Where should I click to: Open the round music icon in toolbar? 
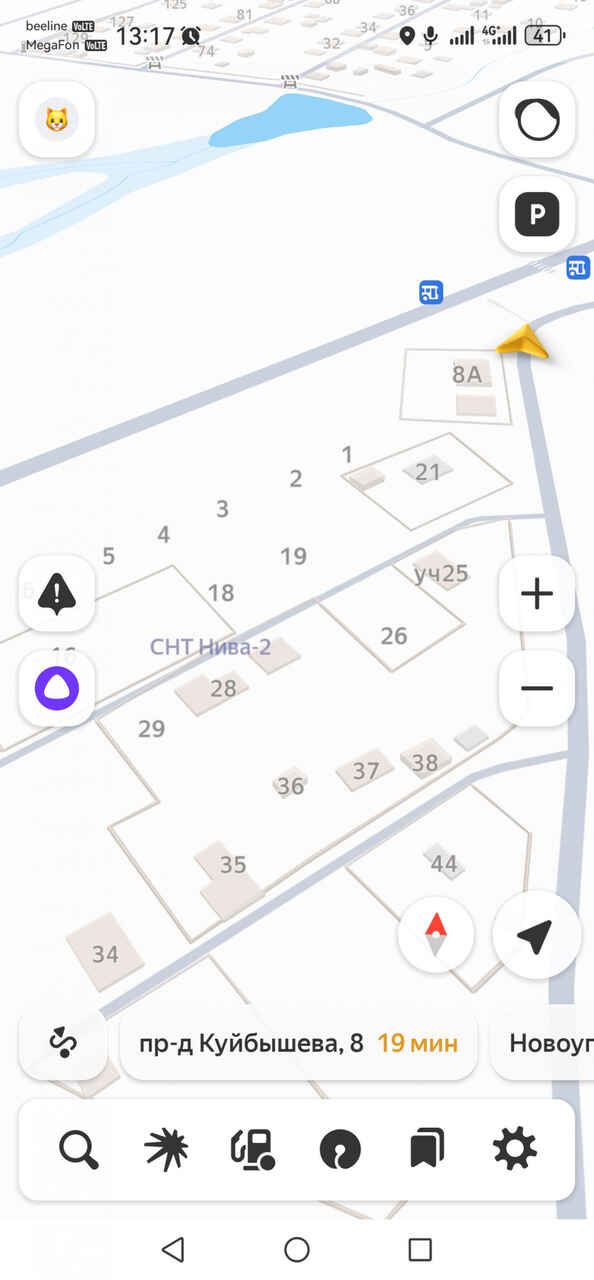tap(340, 1150)
